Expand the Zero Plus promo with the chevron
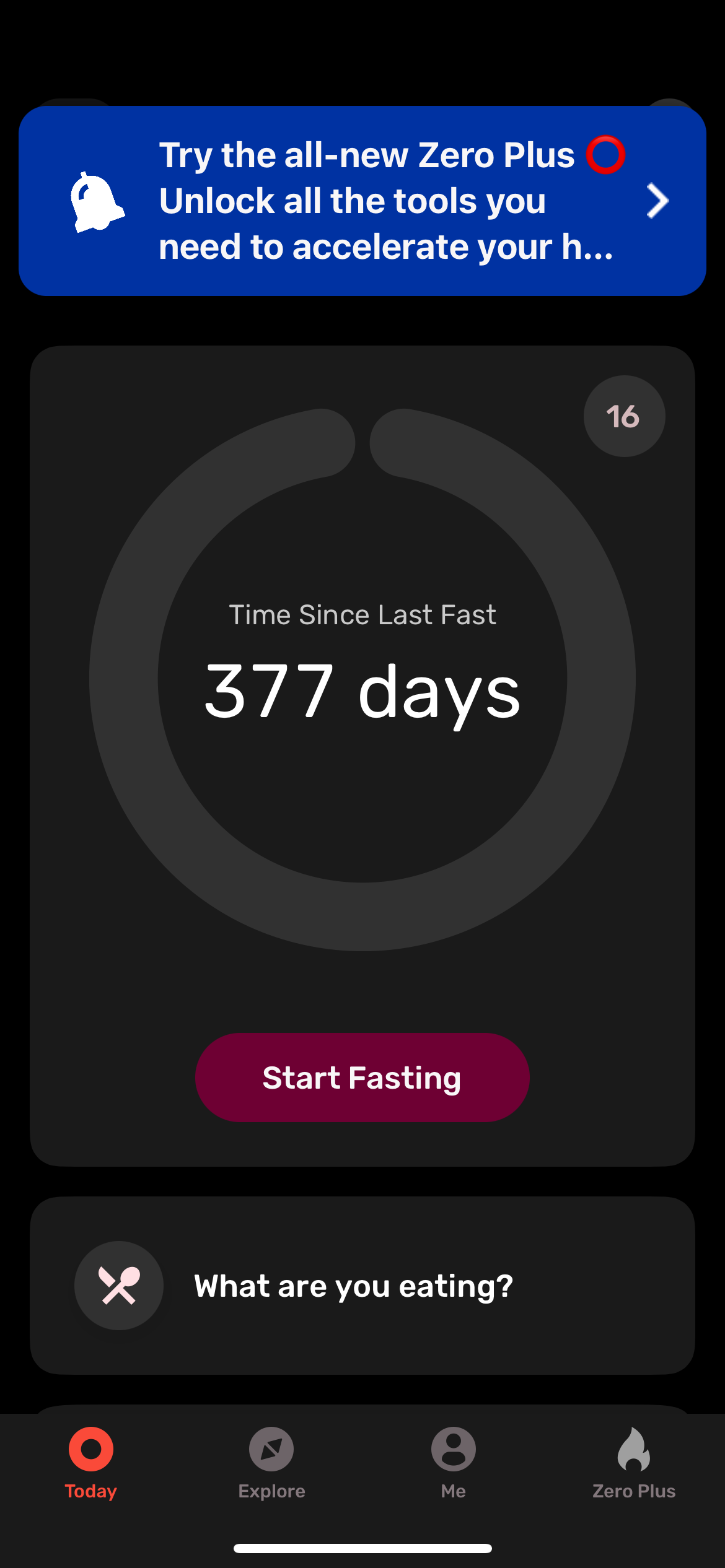 [657, 201]
